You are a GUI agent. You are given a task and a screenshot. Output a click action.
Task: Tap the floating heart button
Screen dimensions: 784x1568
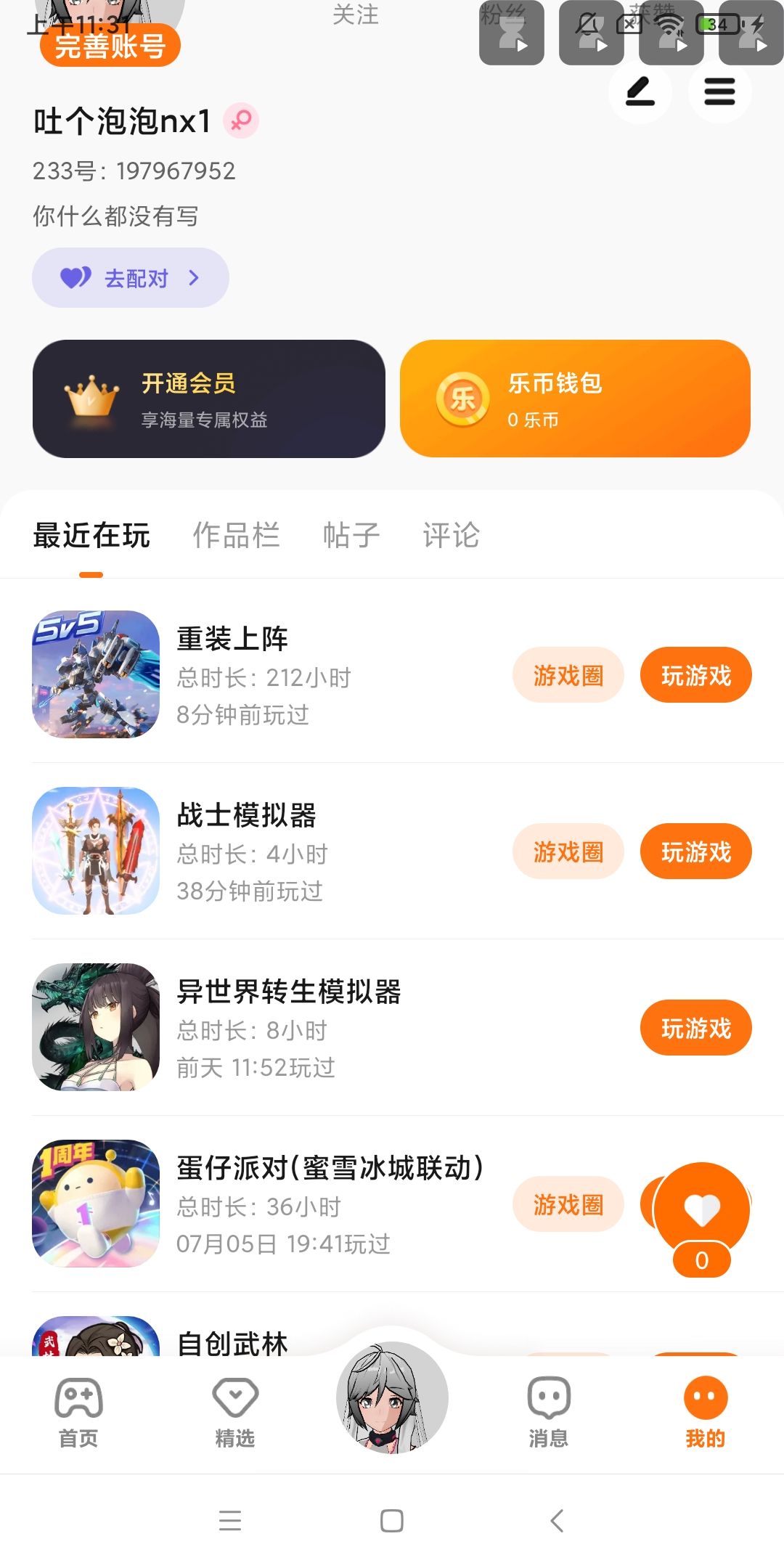701,1211
